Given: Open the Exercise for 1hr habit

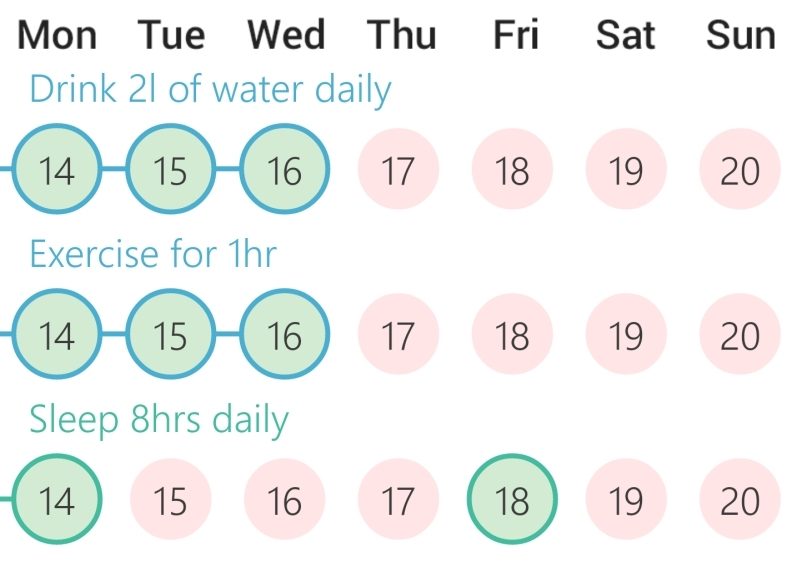Looking at the screenshot, I should pos(153,254).
